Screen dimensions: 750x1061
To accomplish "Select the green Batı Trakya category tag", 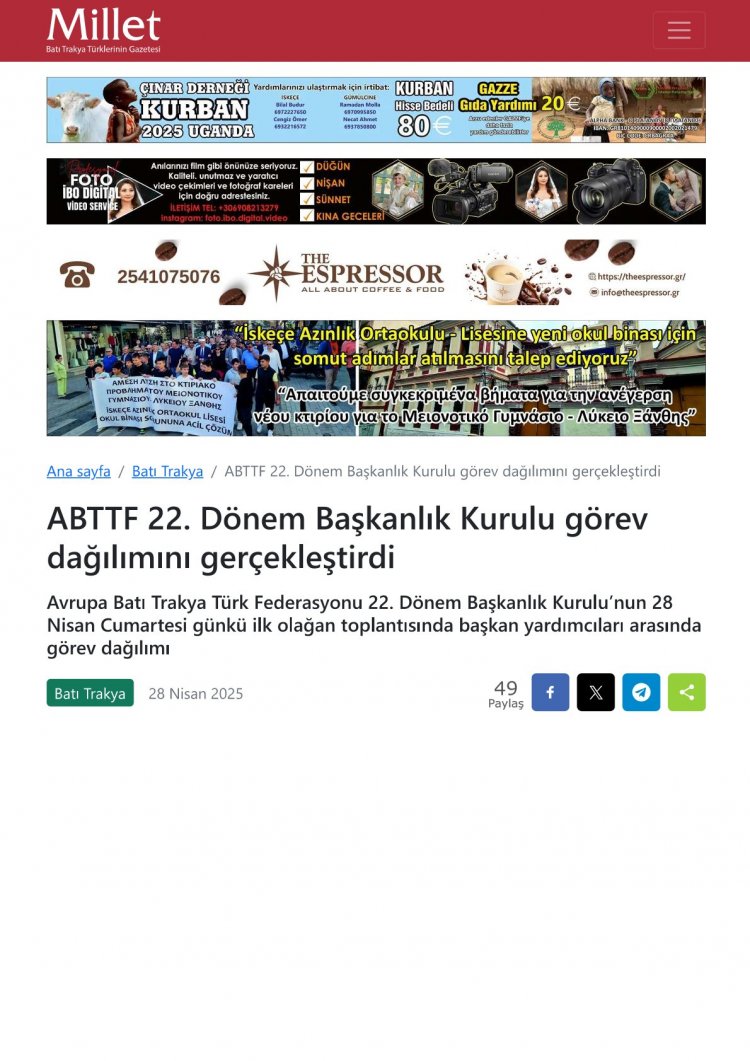I will coord(90,693).
